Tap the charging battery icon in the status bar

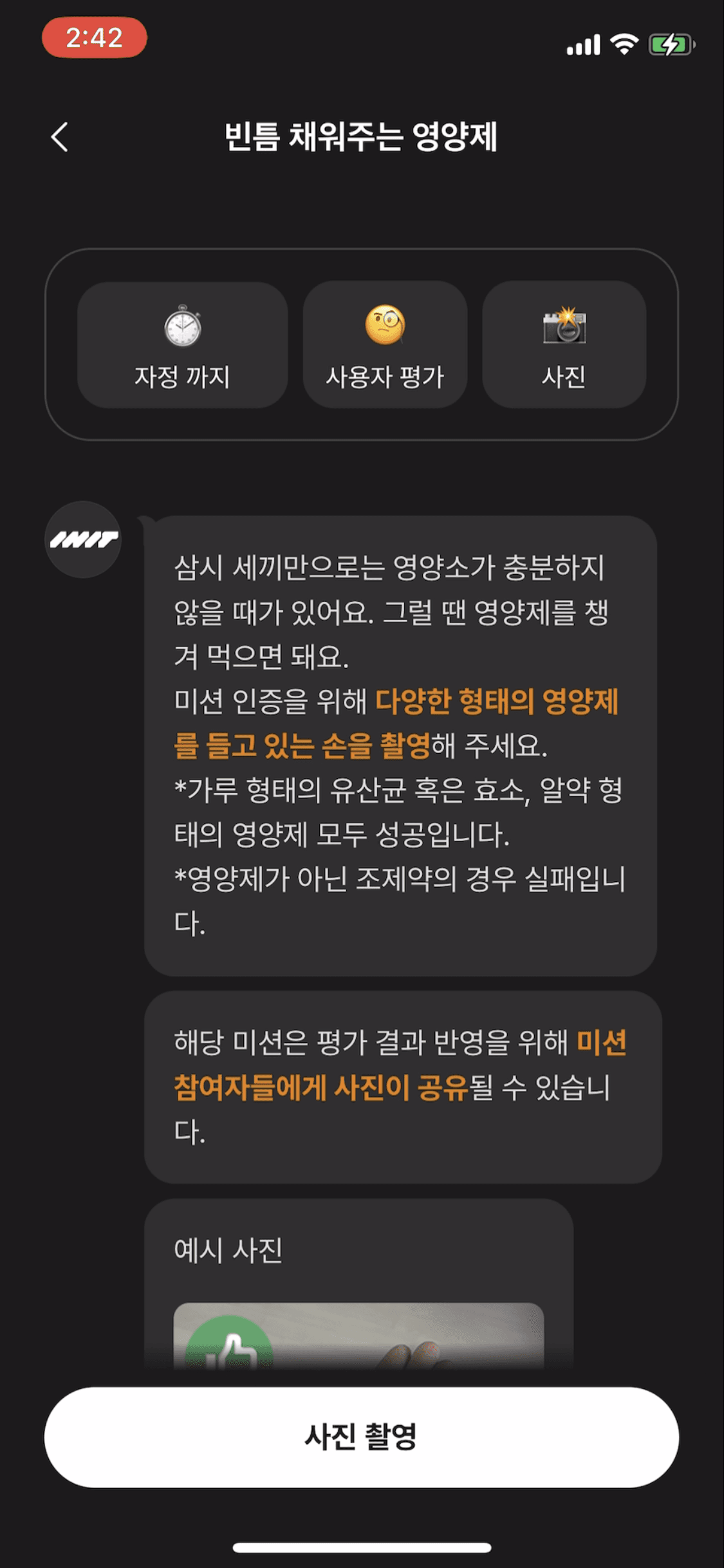point(670,44)
